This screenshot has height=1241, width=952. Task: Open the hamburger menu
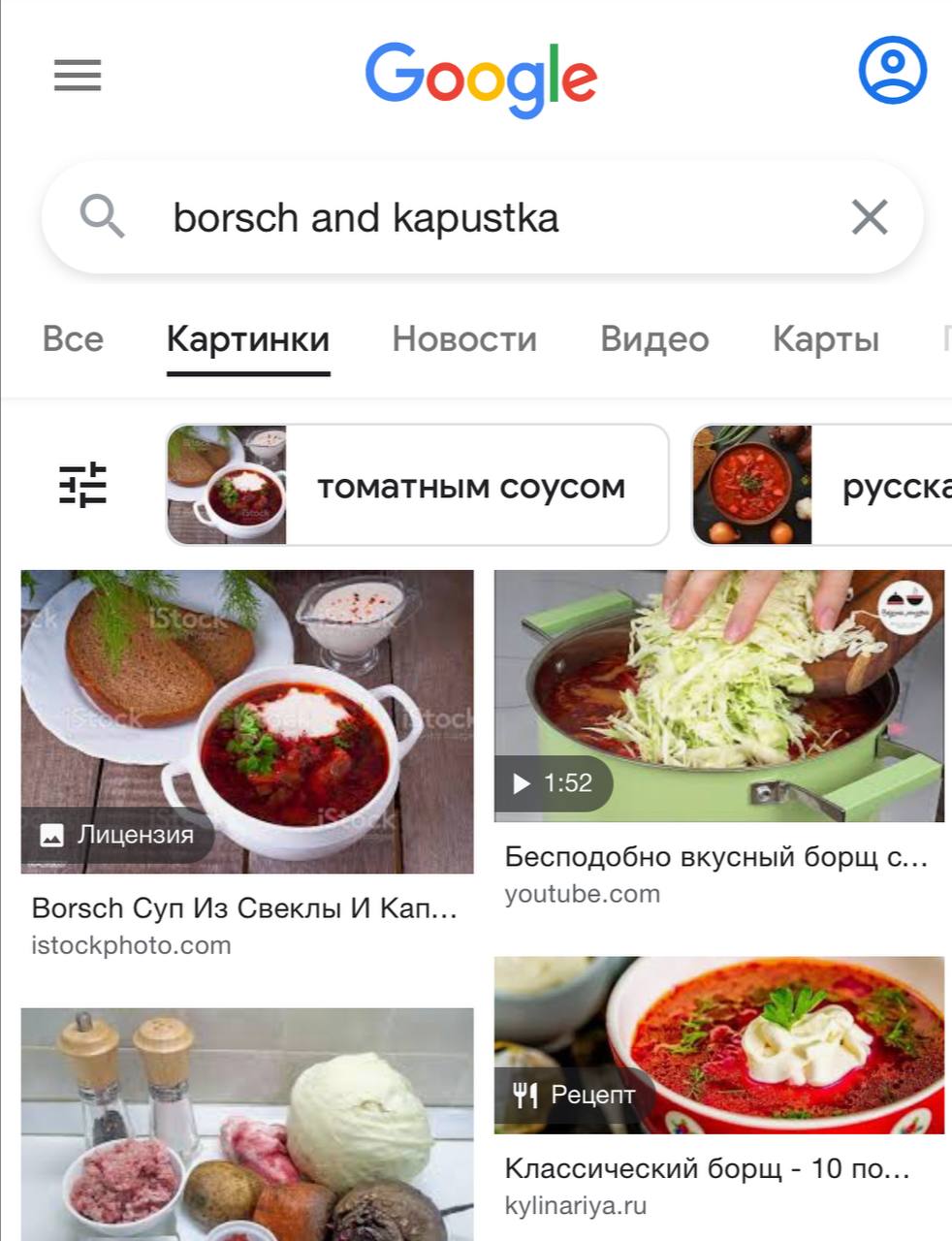coord(78,75)
